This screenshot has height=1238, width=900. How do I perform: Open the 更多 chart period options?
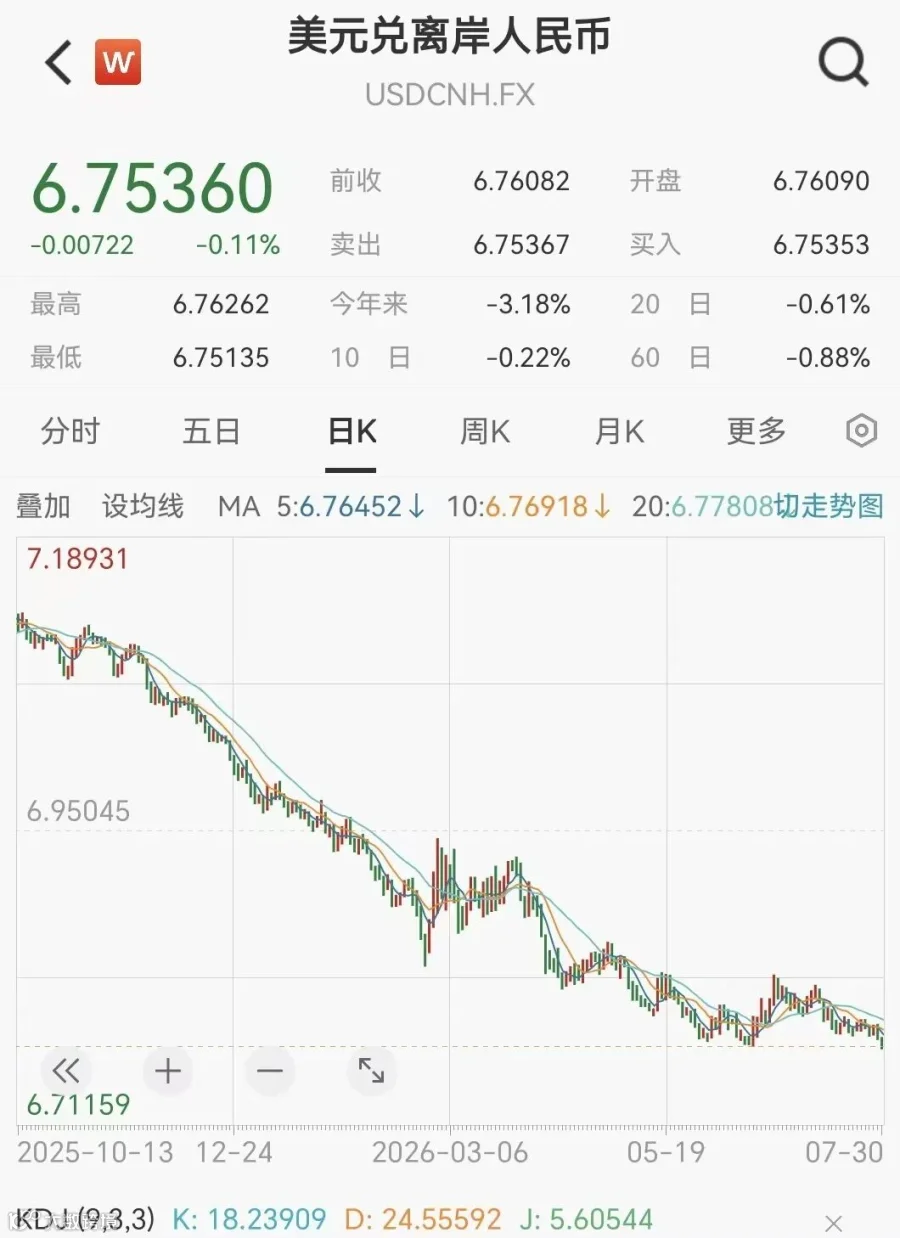(756, 432)
